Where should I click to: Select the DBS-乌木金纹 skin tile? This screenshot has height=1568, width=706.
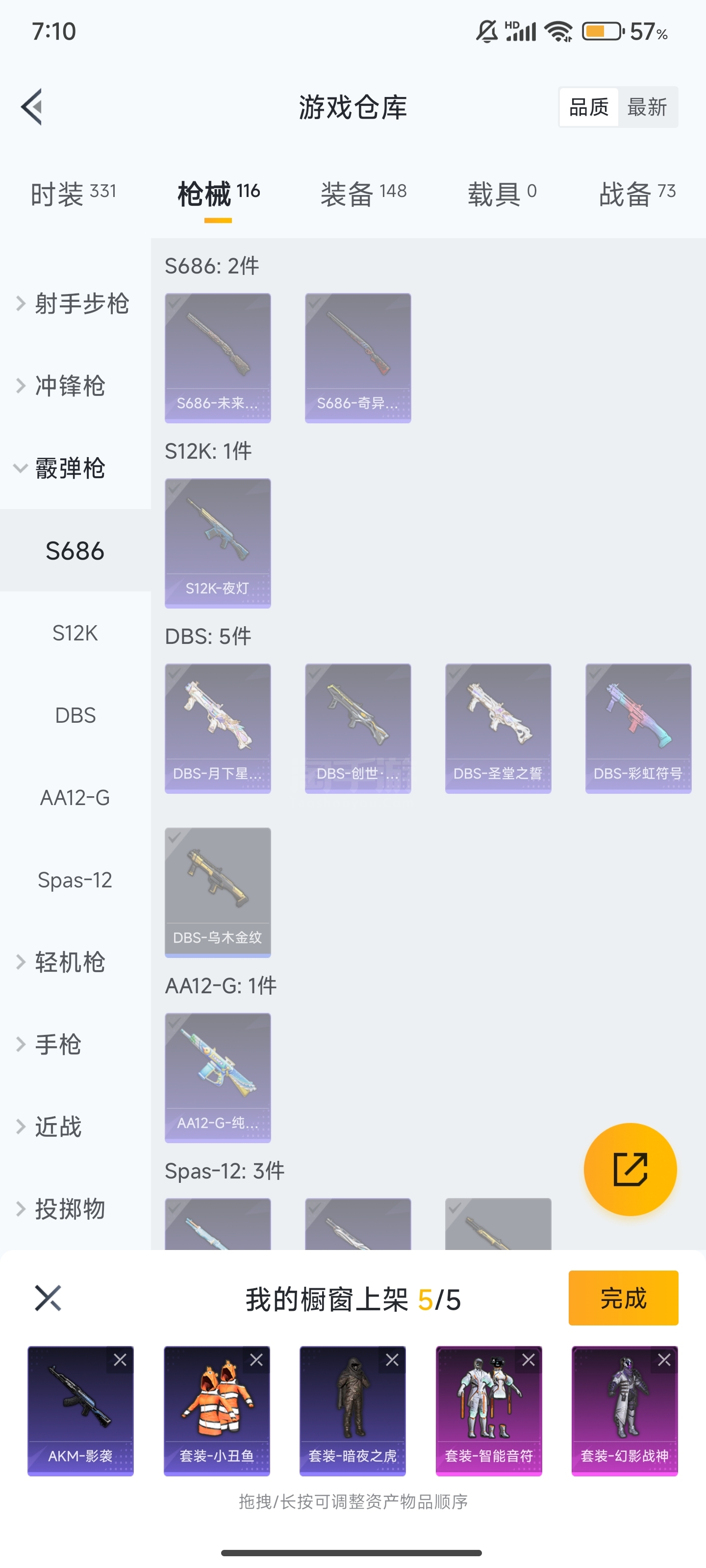pyautogui.click(x=218, y=892)
